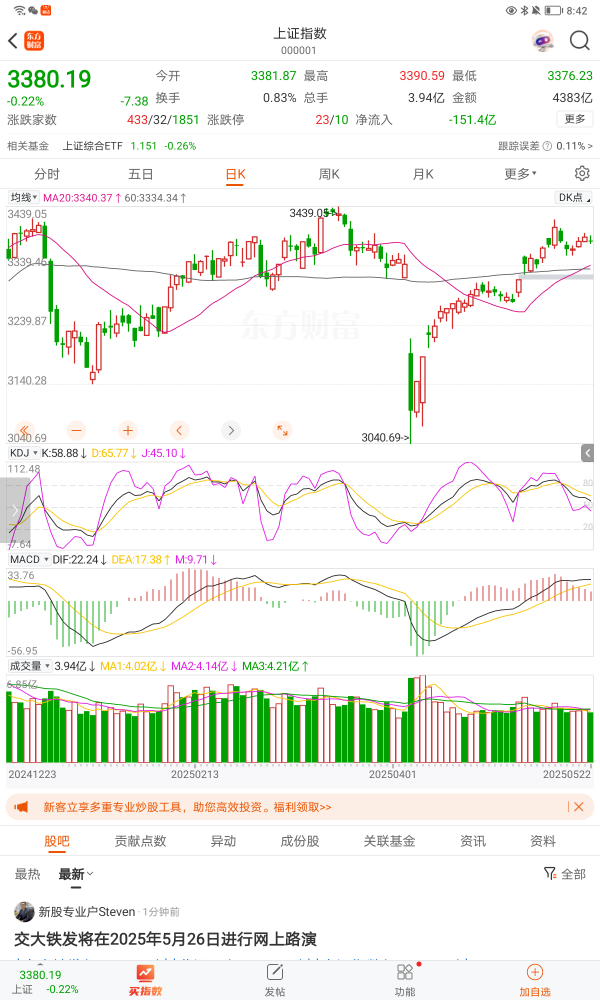Screen dimensions: 600x1000
Task: Switch to the 五日 chart tab
Action: (x=141, y=174)
